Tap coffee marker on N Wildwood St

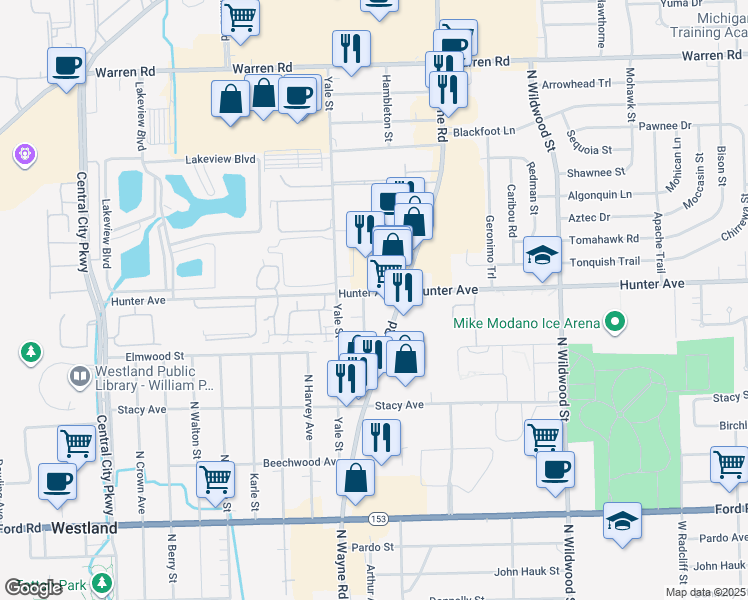tap(555, 472)
